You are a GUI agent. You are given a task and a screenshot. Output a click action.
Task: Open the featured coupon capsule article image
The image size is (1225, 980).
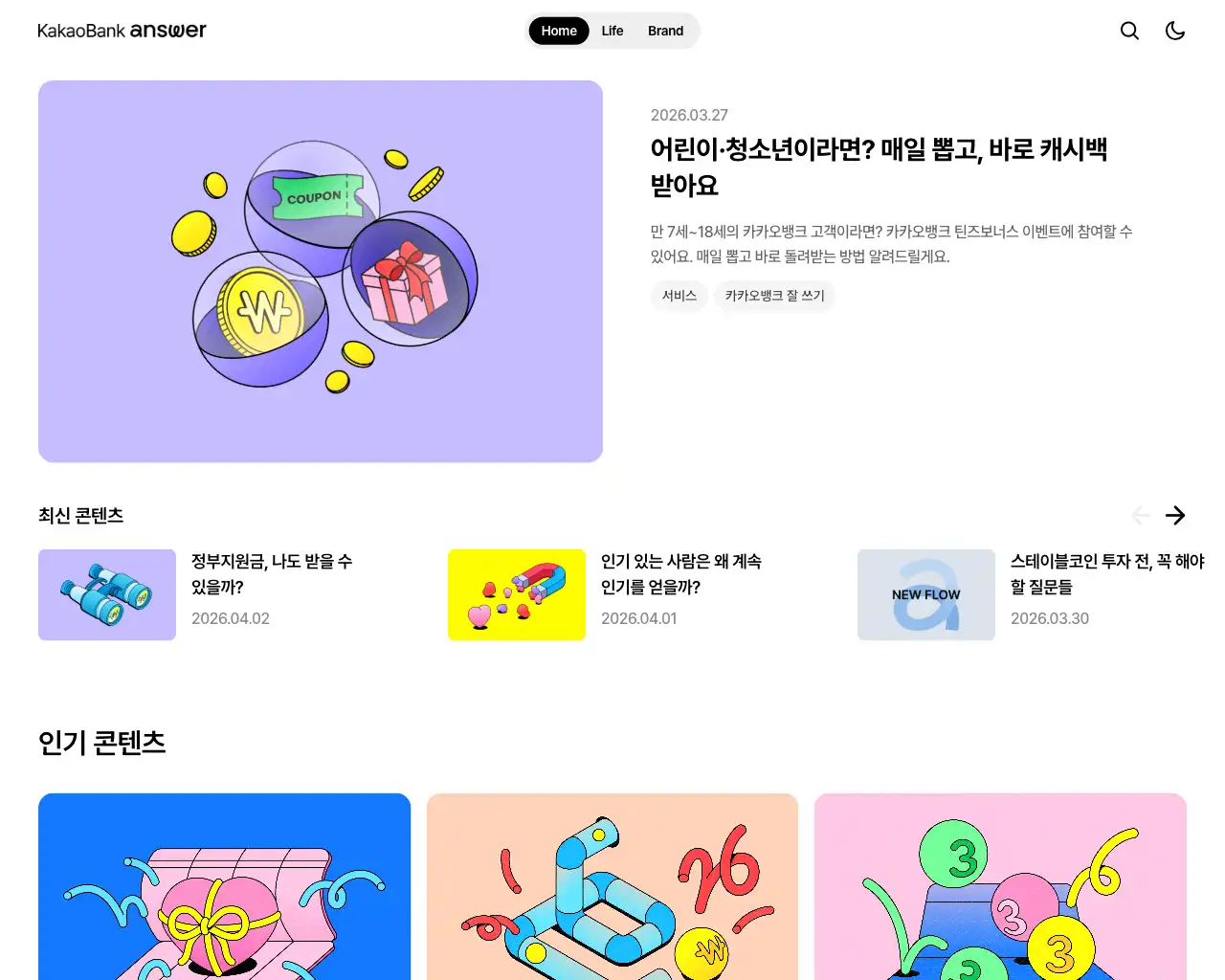pyautogui.click(x=321, y=272)
